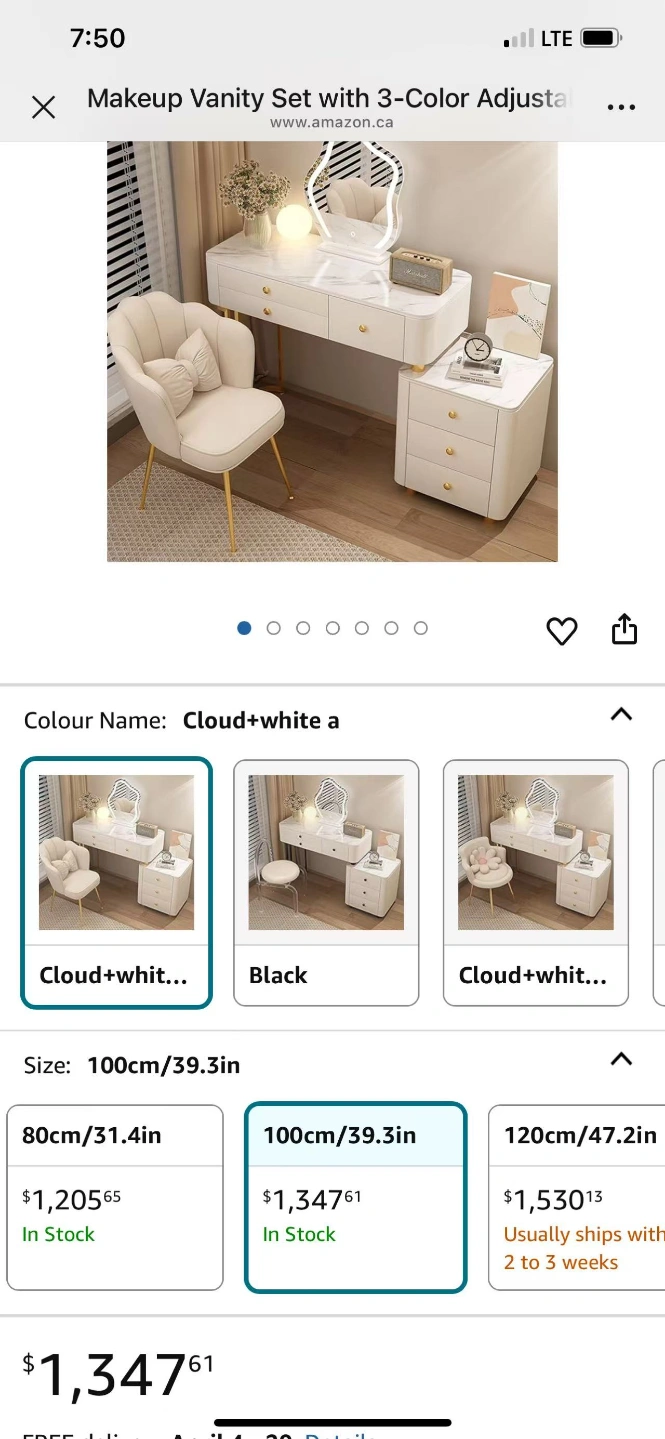Collapse the Size section

(x=621, y=1059)
